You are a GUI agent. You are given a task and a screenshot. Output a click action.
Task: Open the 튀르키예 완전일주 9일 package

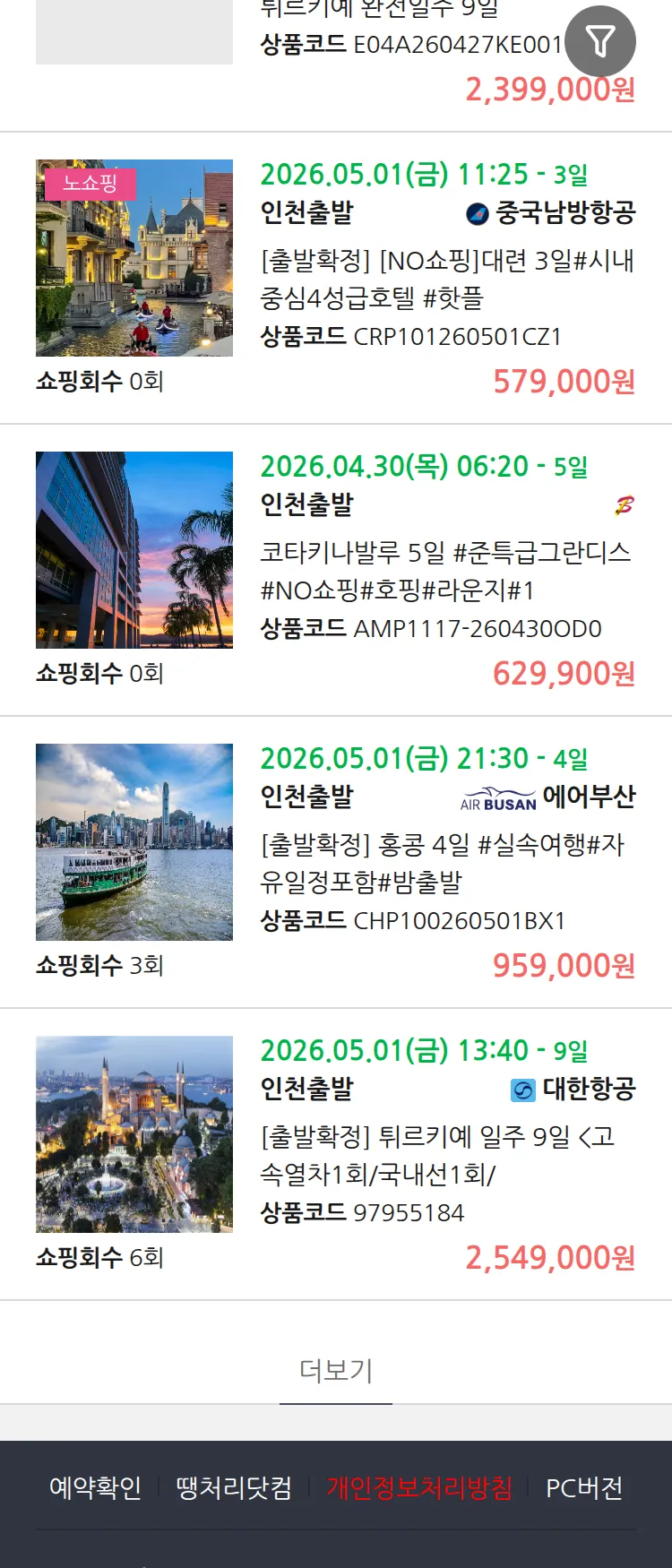coord(380,11)
